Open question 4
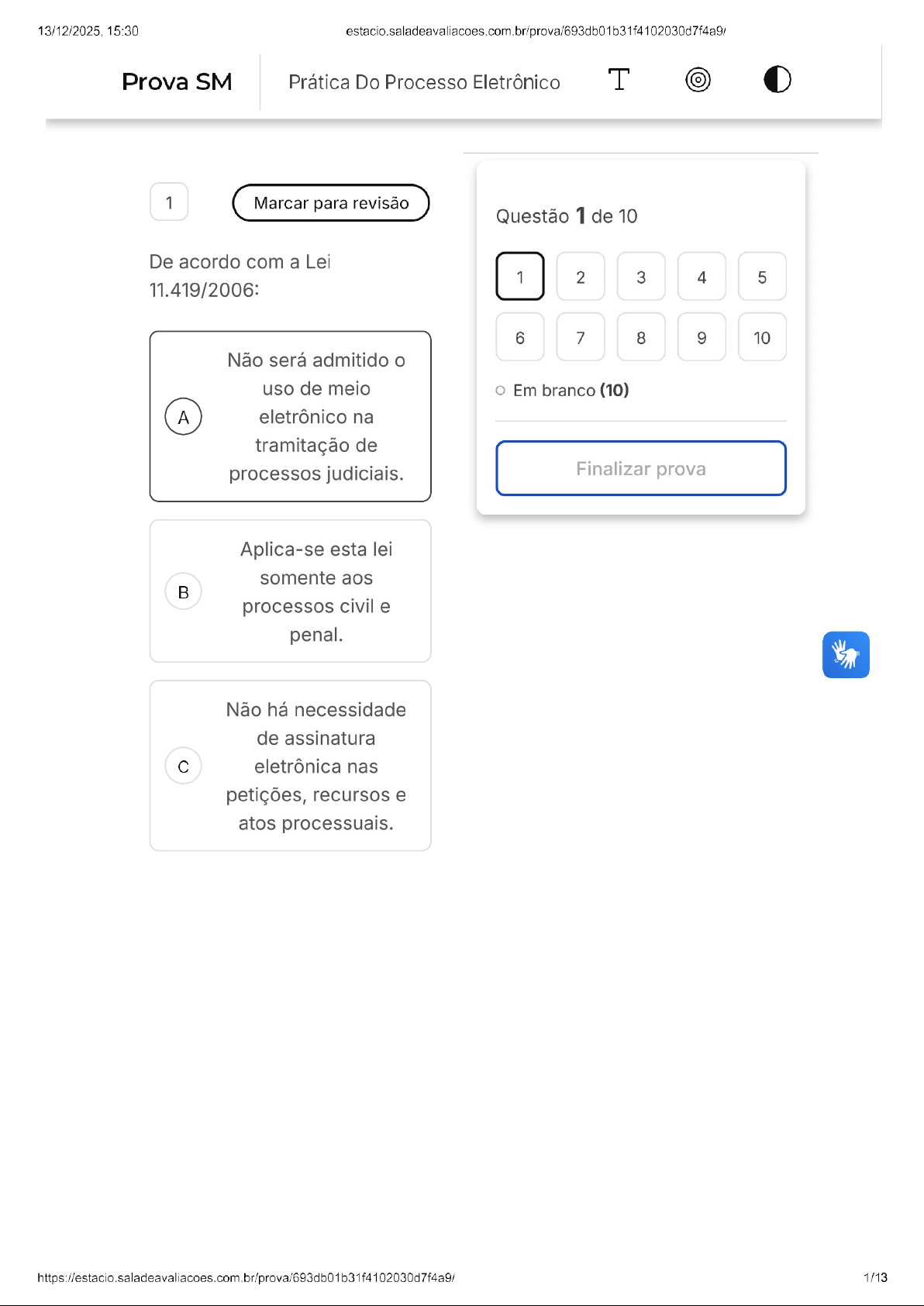Image resolution: width=924 pixels, height=1306 pixels. 702,277
